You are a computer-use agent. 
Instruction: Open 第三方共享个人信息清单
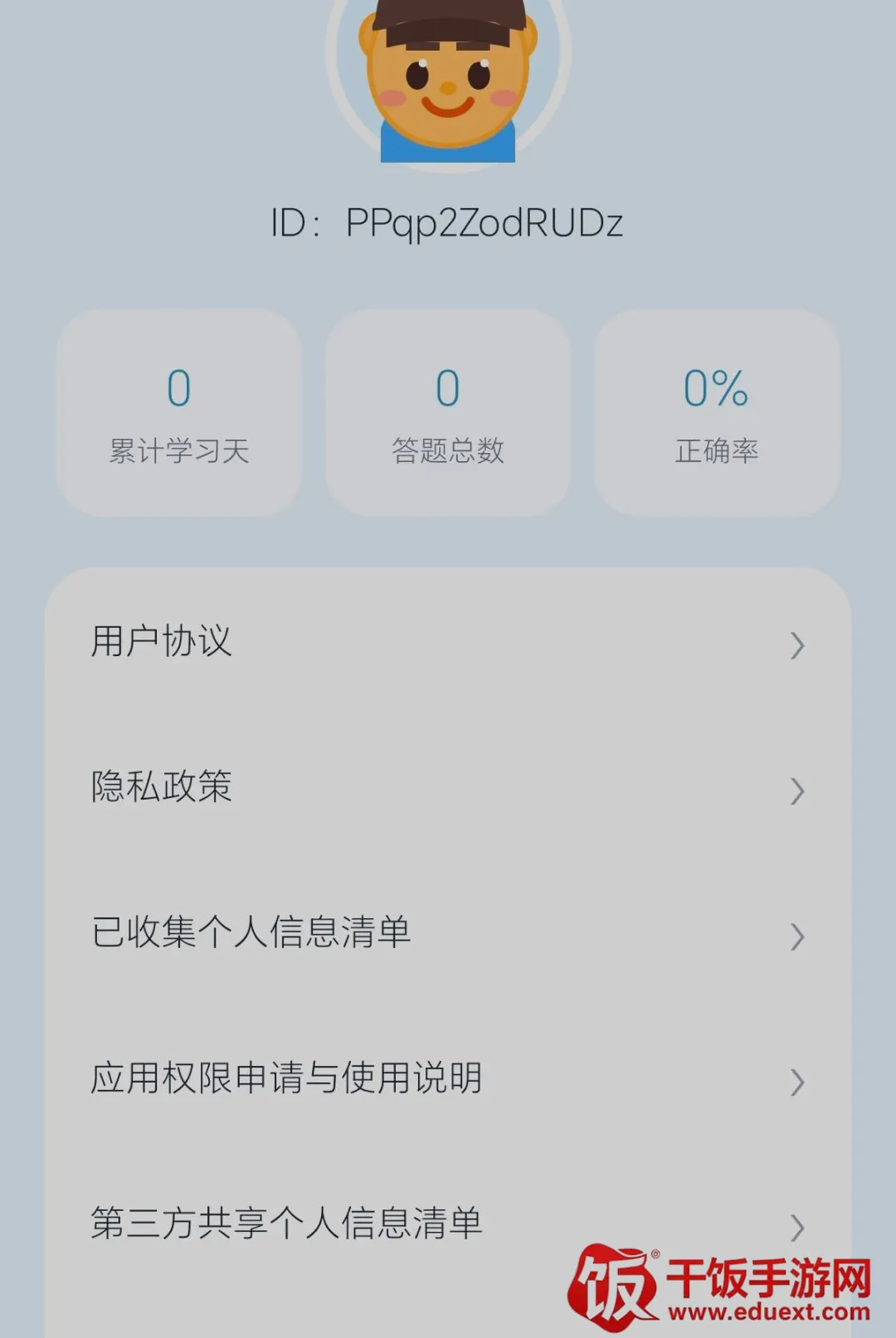(448, 1224)
